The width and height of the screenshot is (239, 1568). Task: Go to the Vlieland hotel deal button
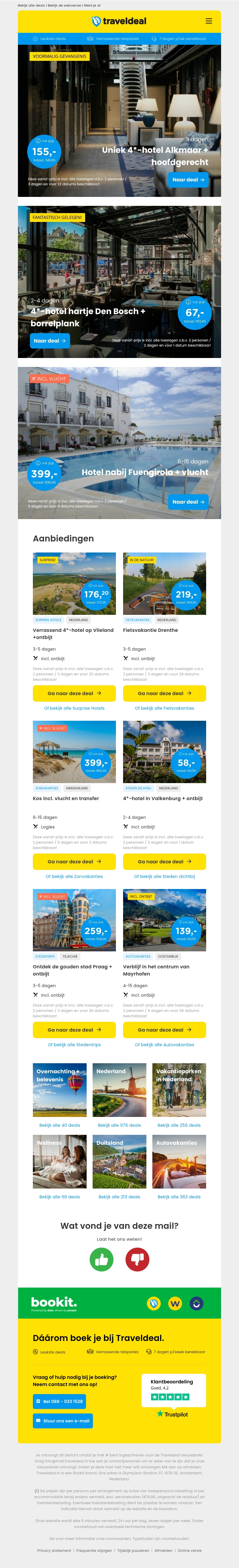click(x=74, y=693)
